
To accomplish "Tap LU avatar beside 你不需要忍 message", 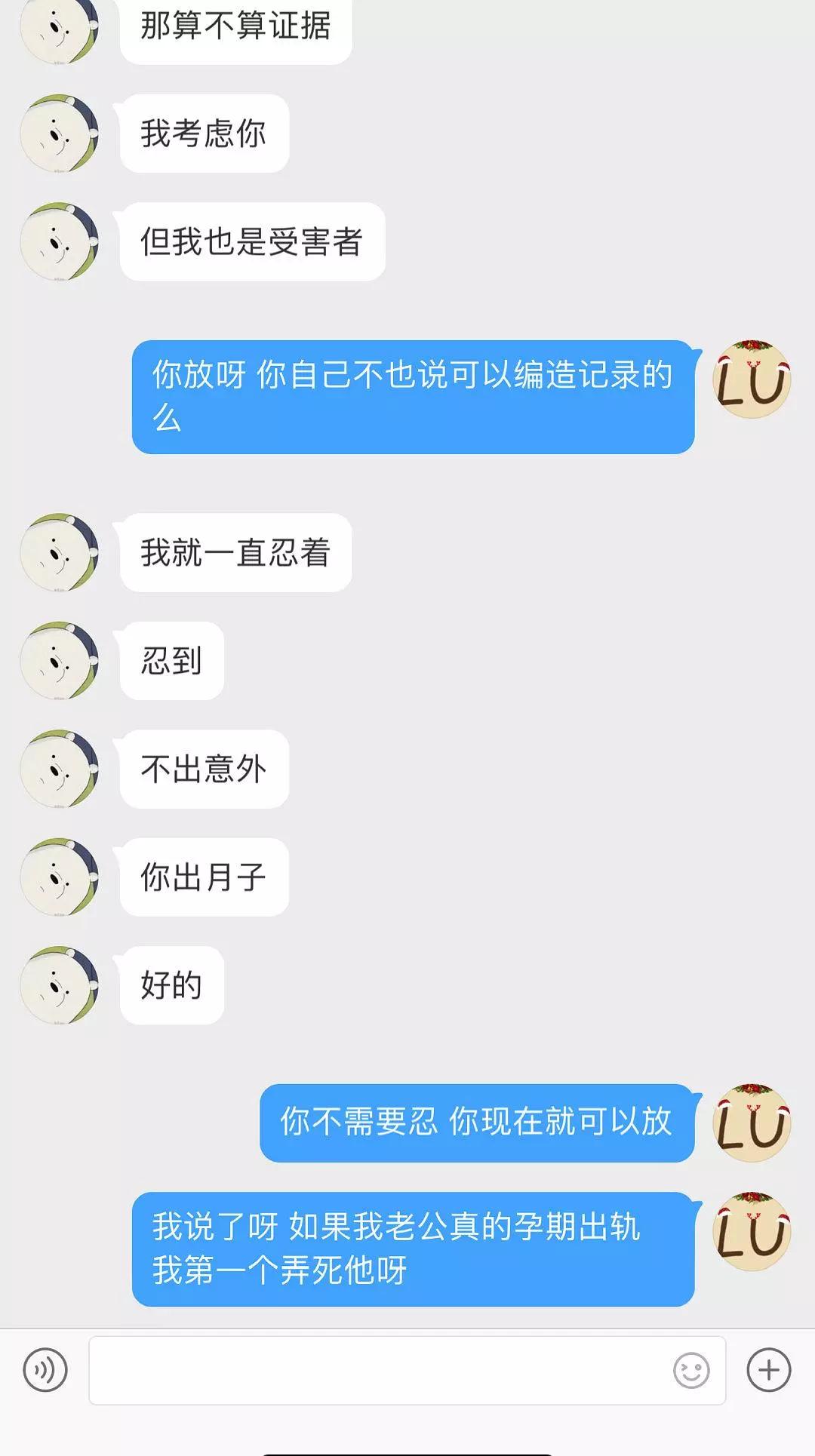I will [752, 1123].
